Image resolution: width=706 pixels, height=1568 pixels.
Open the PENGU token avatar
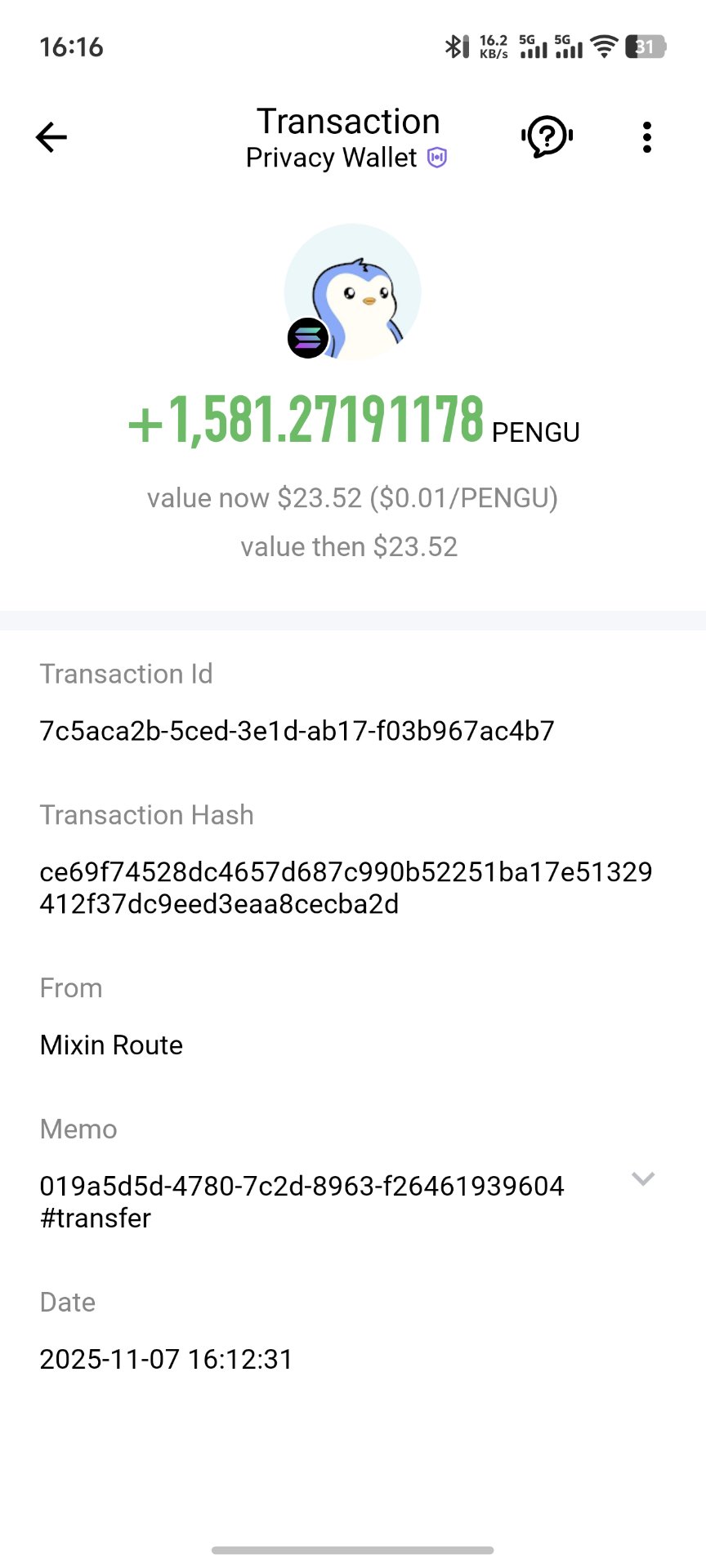(x=353, y=292)
